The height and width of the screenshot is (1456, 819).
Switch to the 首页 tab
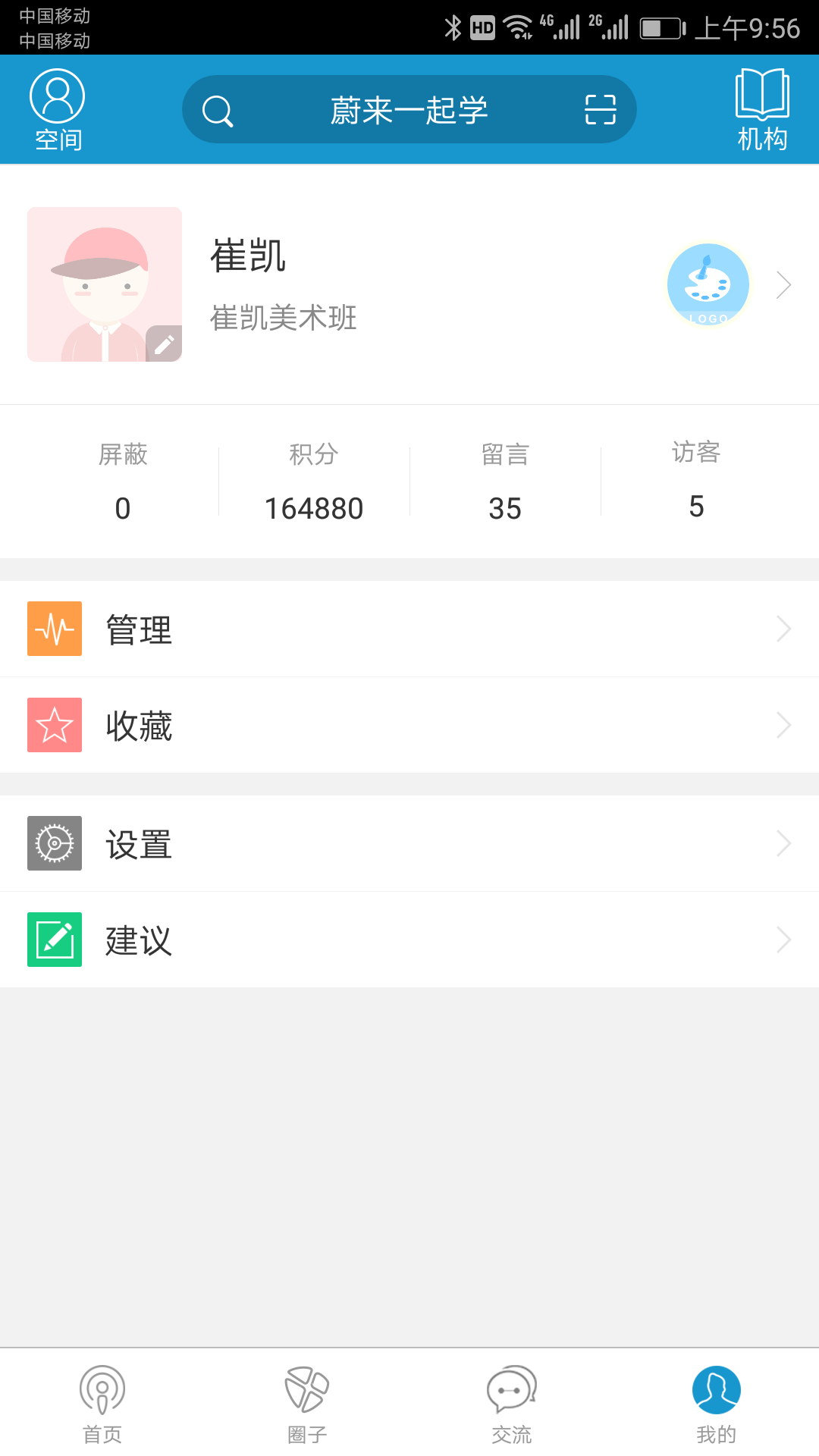102,1403
